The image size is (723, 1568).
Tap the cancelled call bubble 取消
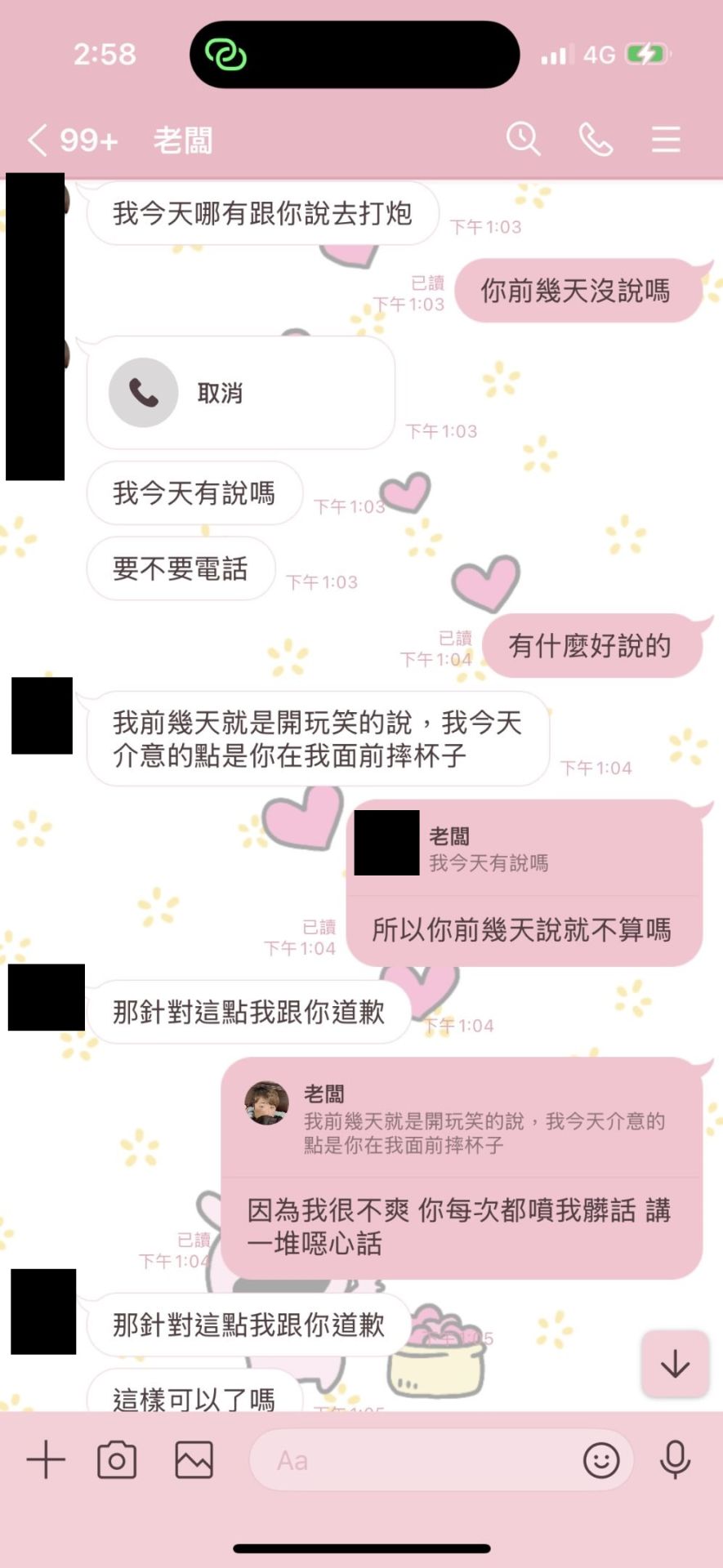[240, 393]
